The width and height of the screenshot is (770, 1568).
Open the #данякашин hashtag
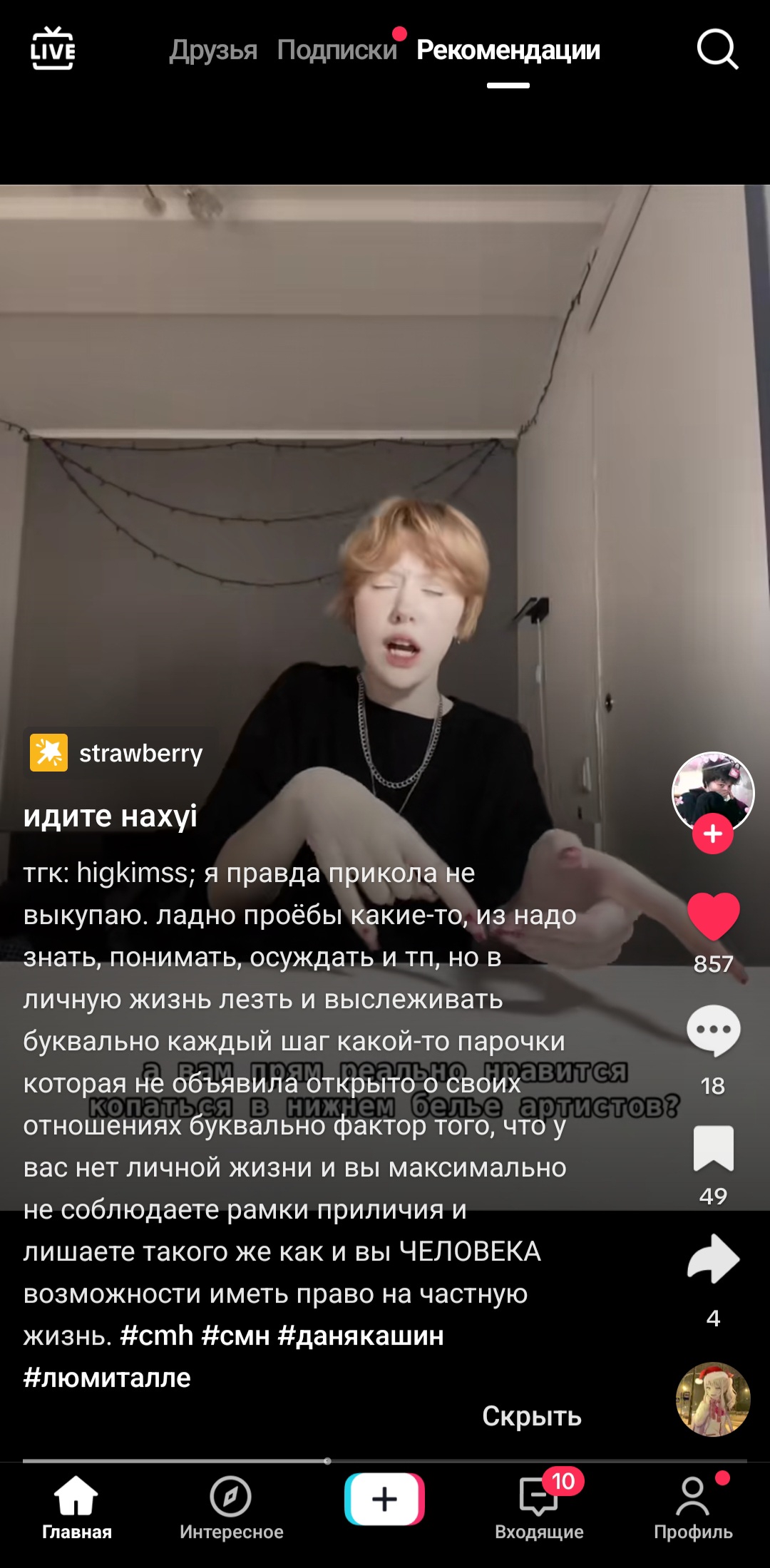361,1336
